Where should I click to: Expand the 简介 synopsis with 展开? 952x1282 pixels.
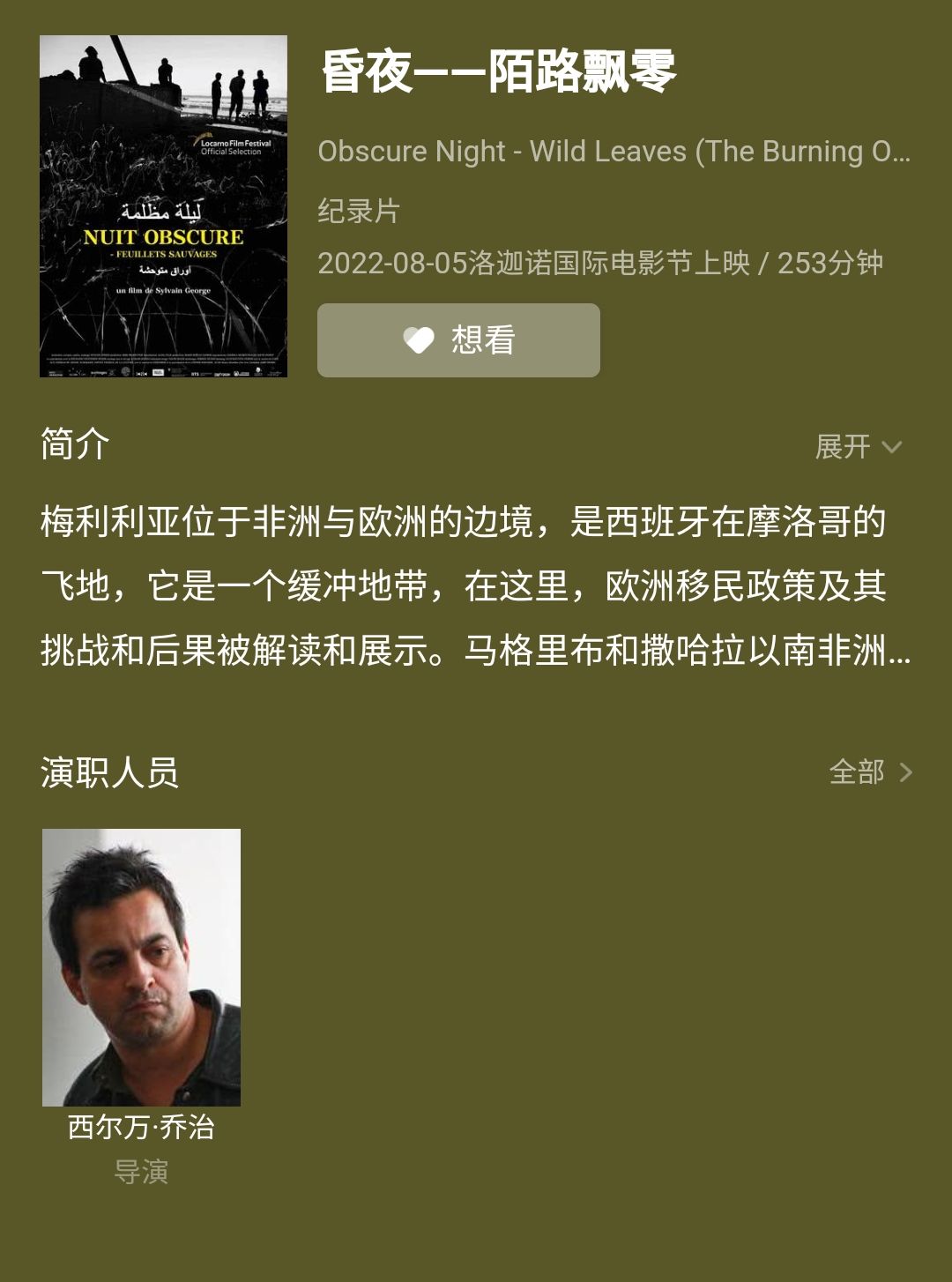pyautogui.click(x=858, y=447)
